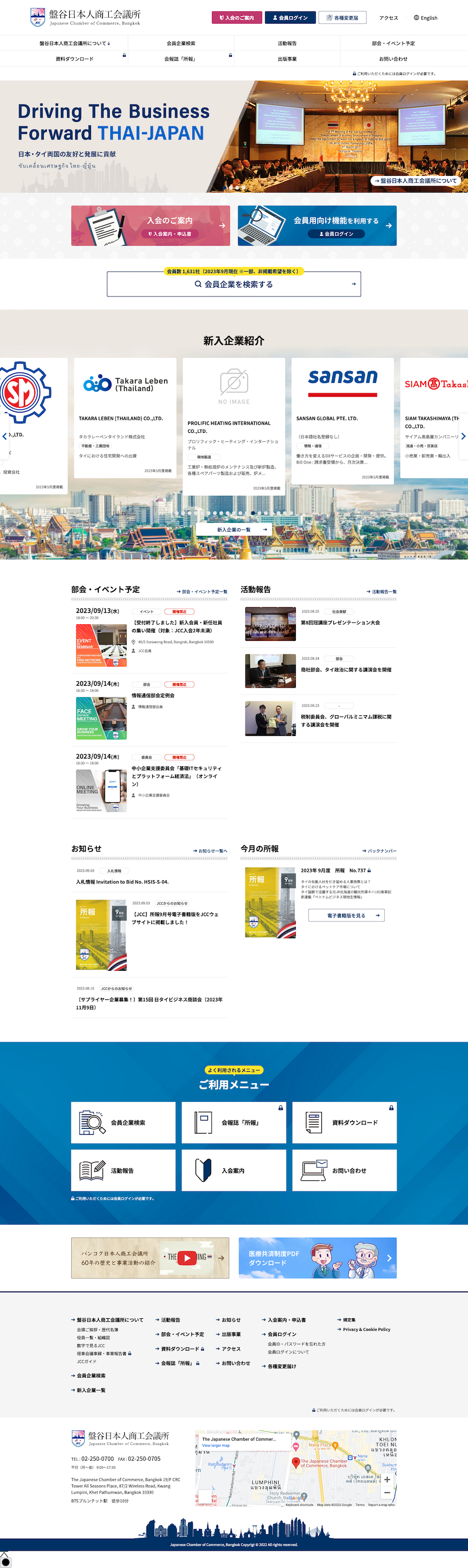The image size is (468, 1568).
Task: Open the 活動報告 menu tile
Action: [x=123, y=1171]
